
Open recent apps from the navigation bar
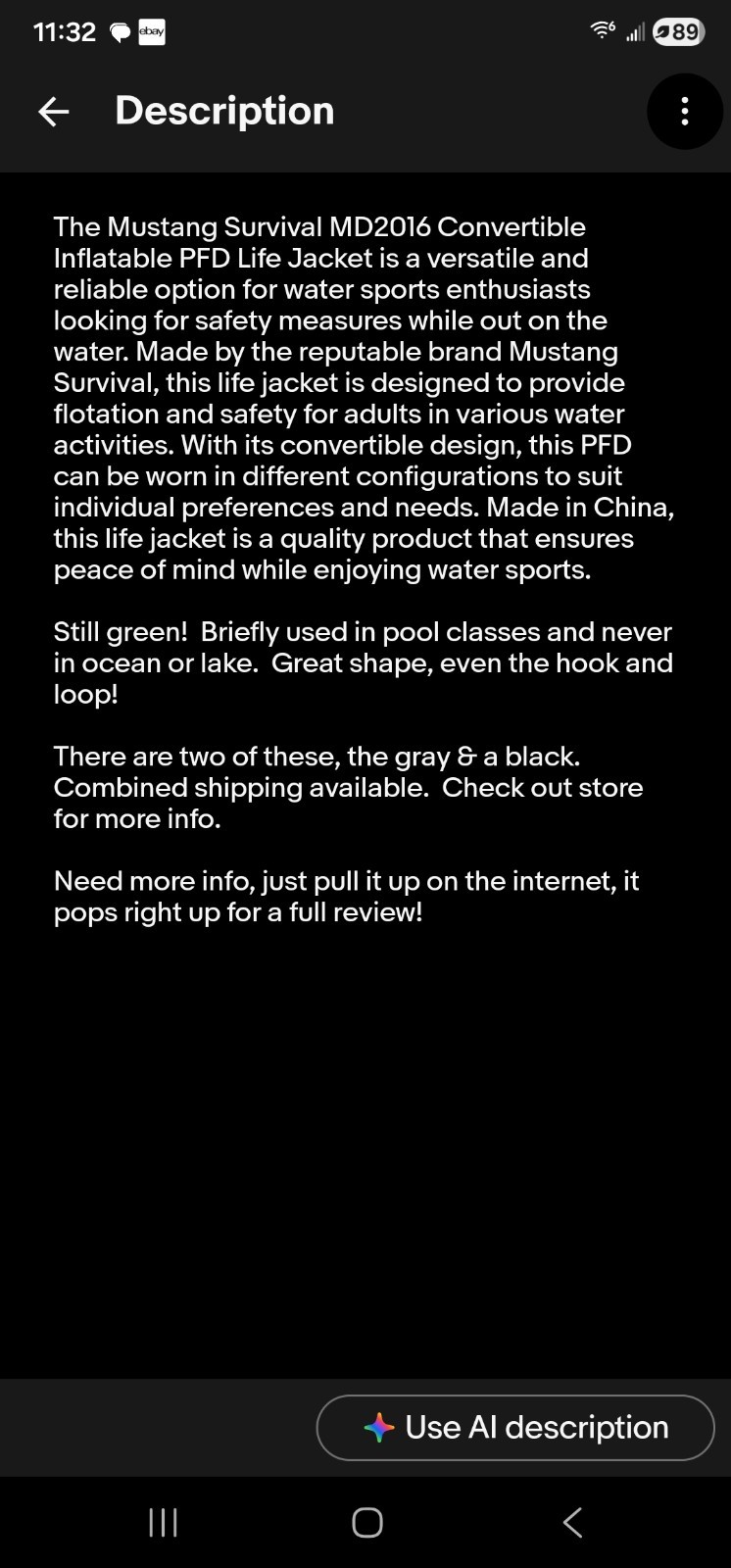coord(163,1522)
